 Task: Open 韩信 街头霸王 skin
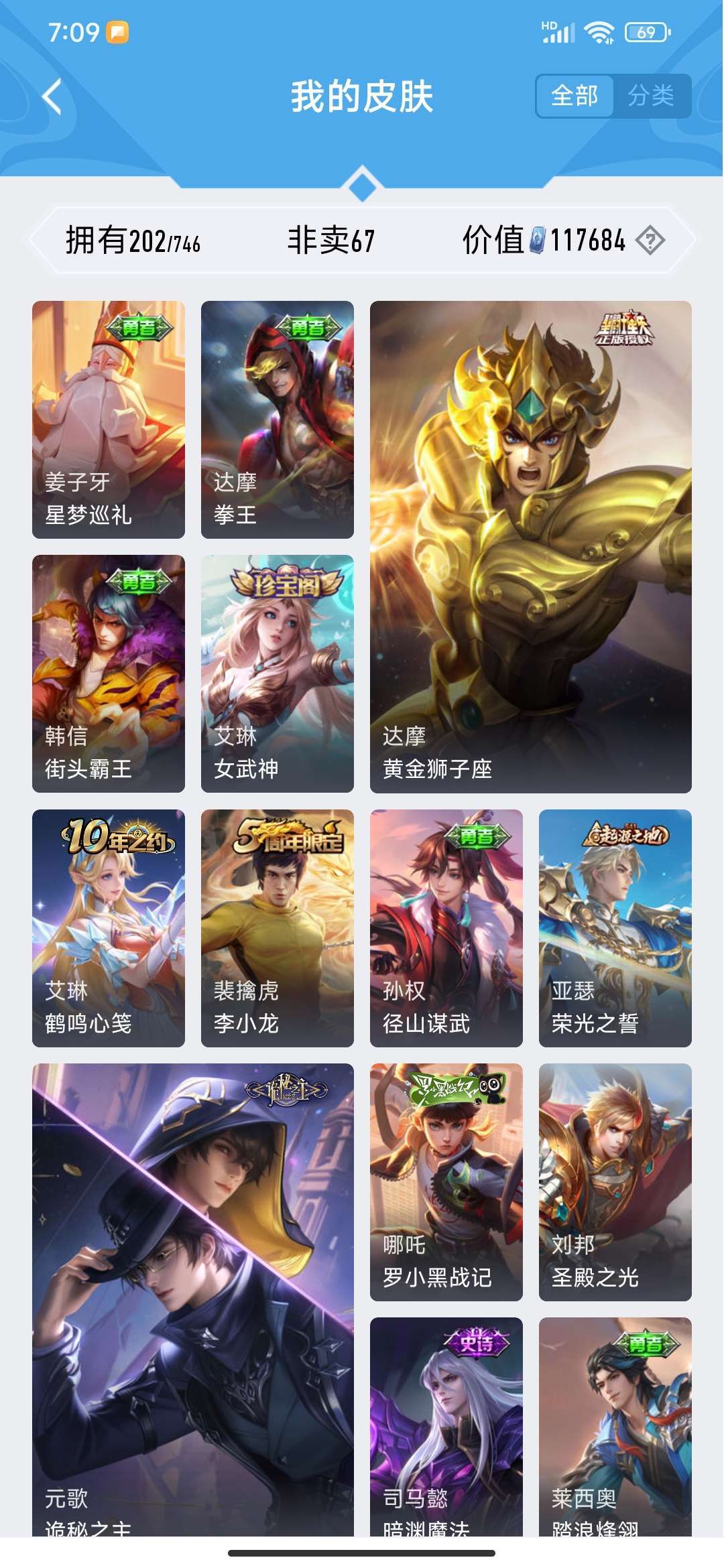click(109, 673)
